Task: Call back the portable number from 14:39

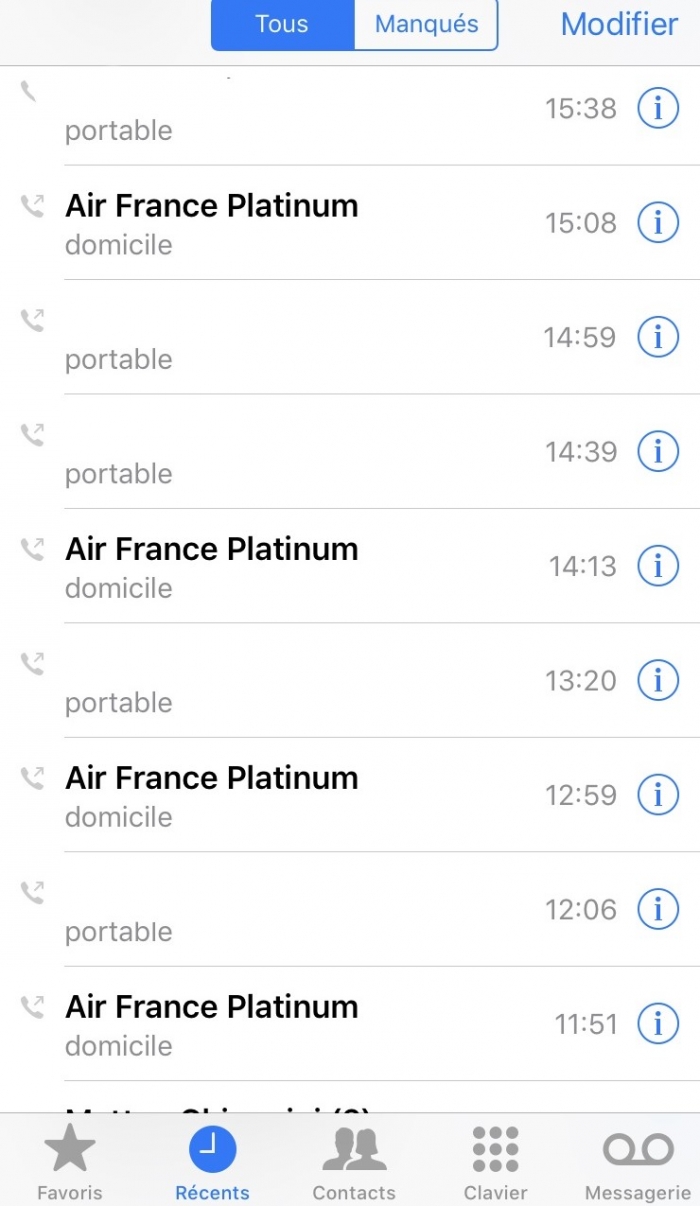Action: coord(300,452)
